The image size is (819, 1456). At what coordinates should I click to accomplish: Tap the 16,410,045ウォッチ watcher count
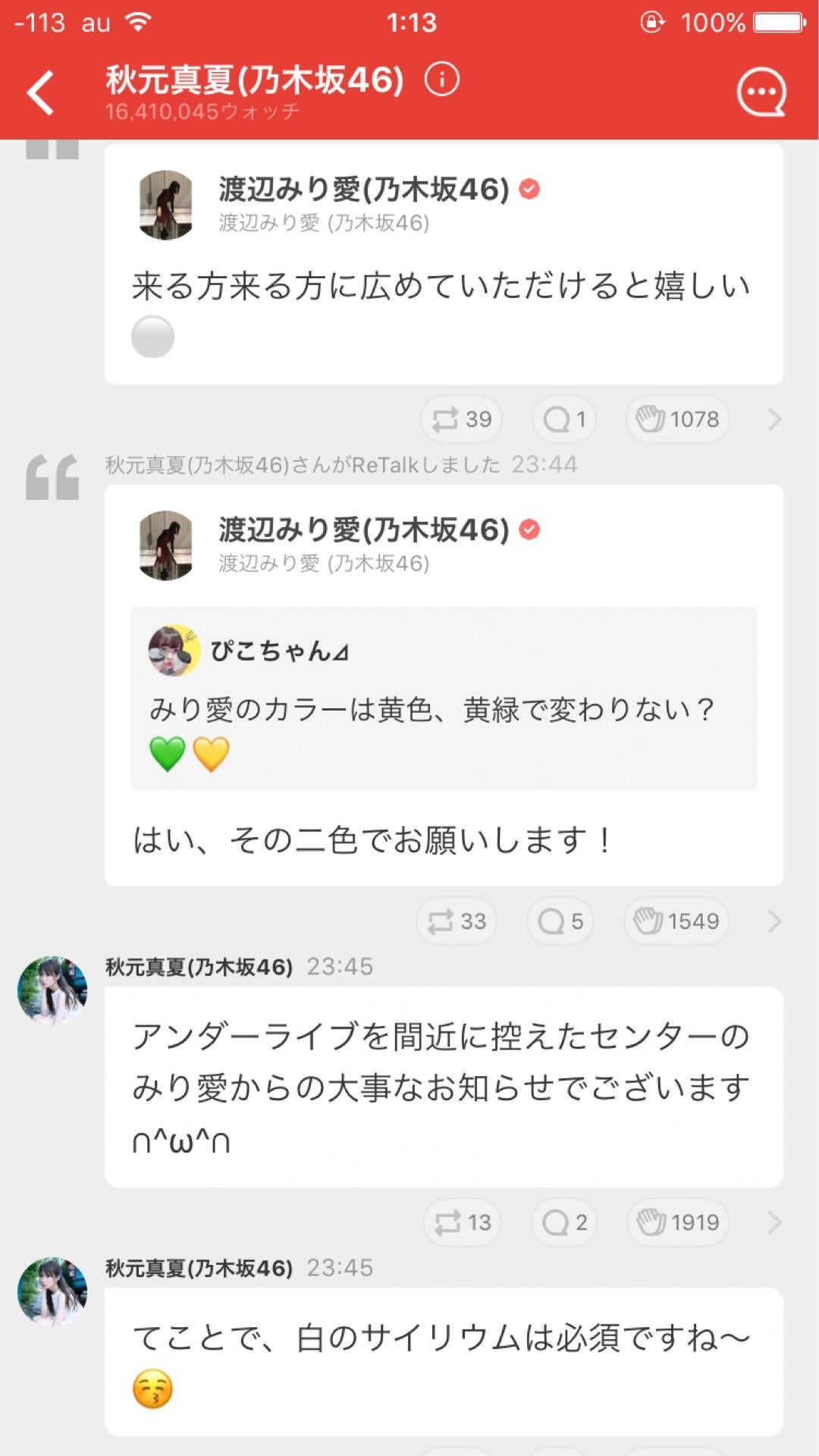pos(203,112)
